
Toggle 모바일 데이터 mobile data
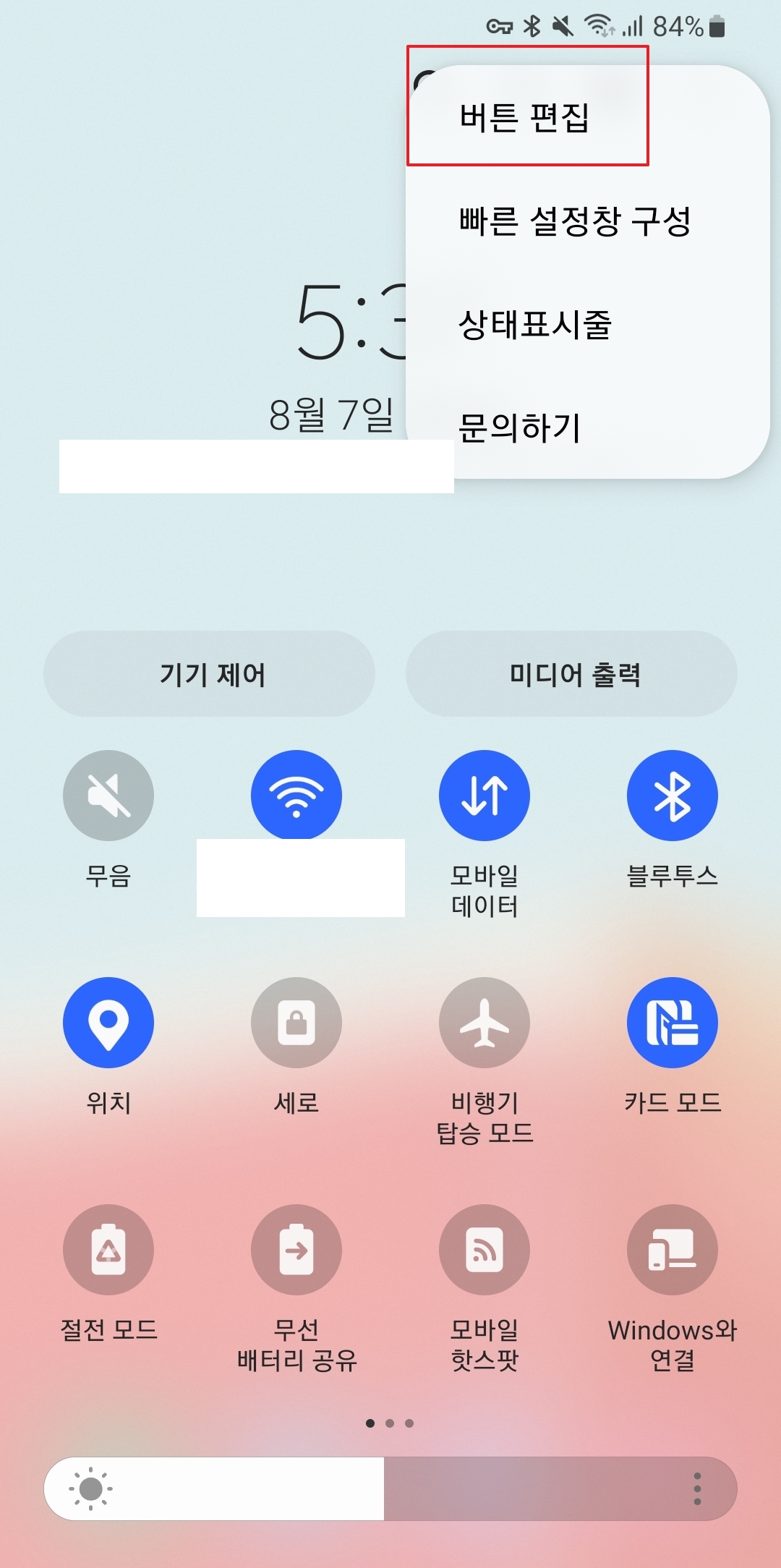(485, 794)
